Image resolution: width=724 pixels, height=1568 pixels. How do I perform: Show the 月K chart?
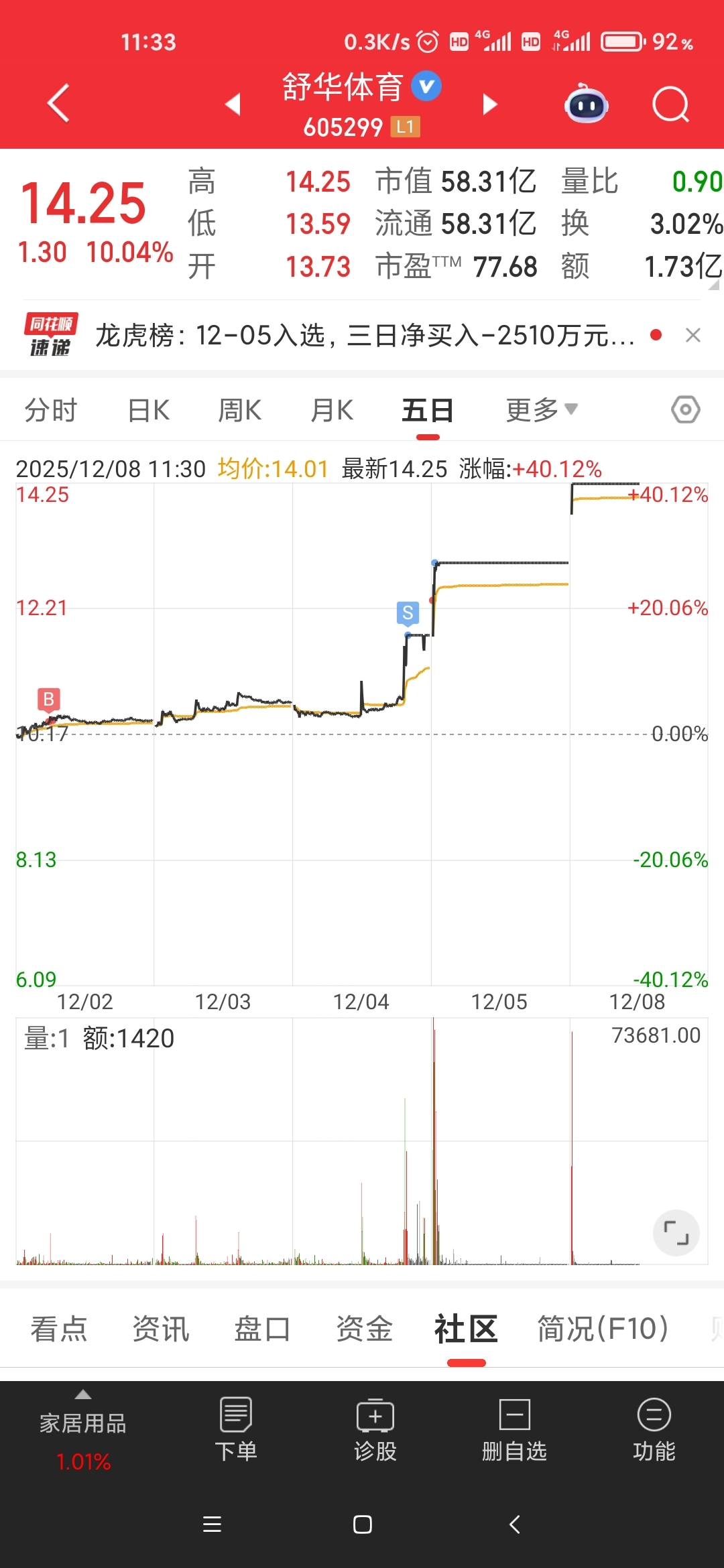click(x=332, y=410)
